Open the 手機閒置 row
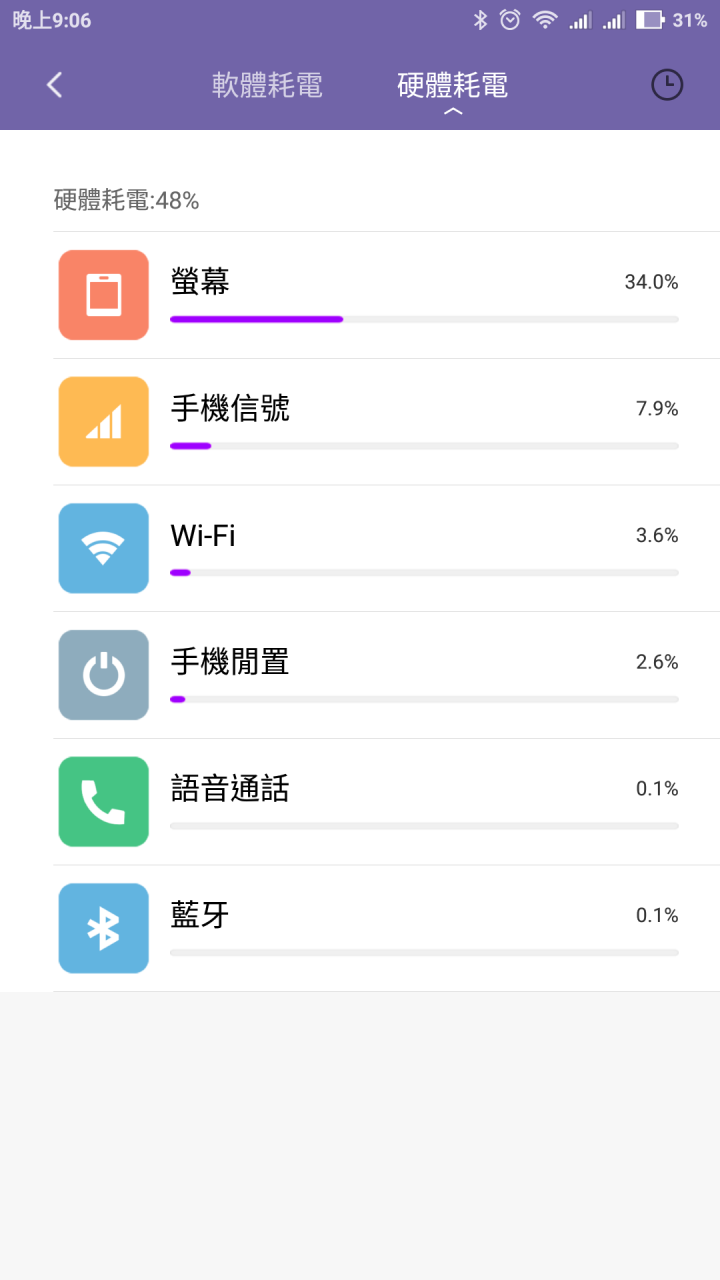This screenshot has height=1280, width=720. (x=386, y=675)
